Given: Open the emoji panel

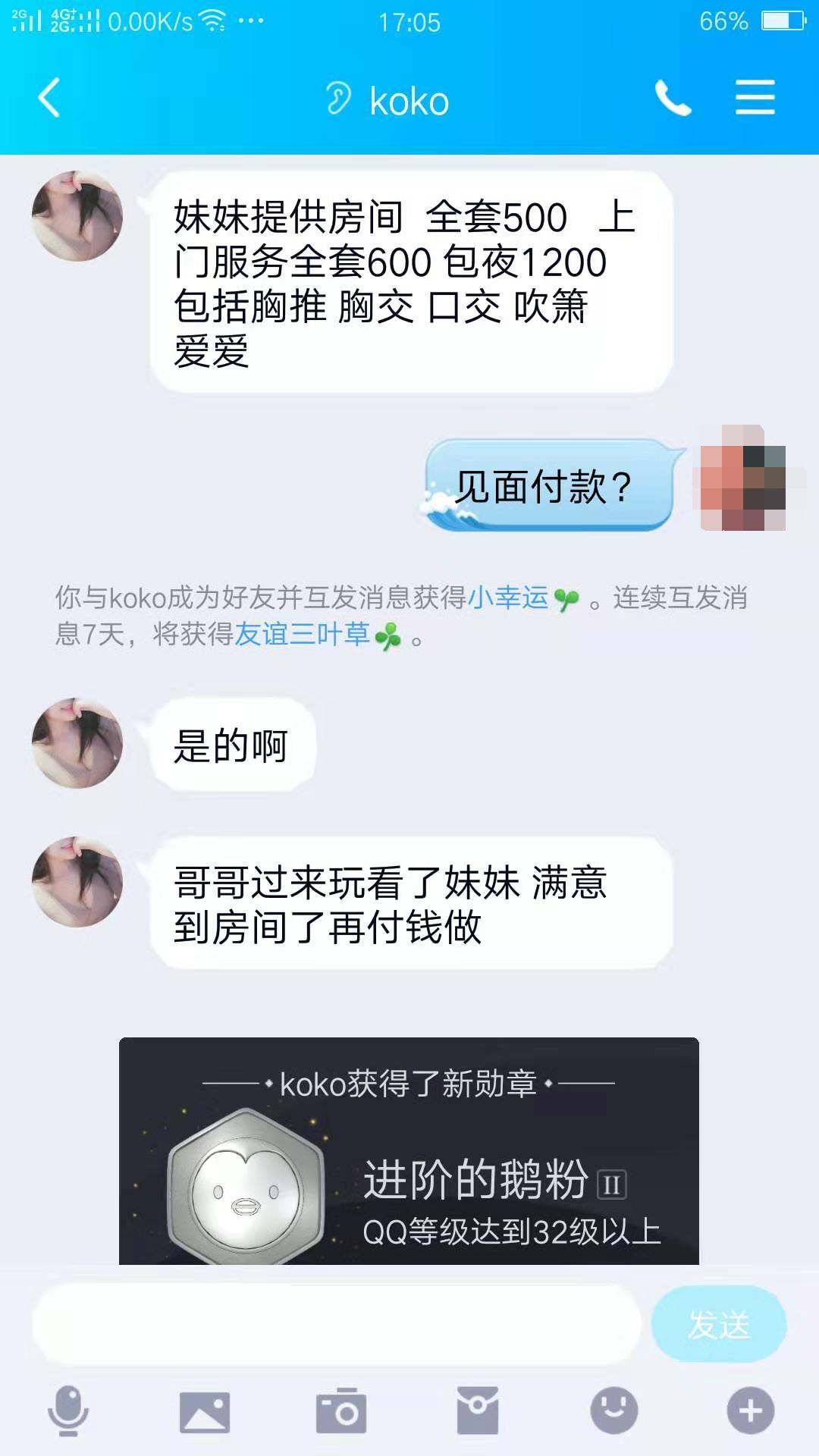Looking at the screenshot, I should click(x=614, y=1411).
